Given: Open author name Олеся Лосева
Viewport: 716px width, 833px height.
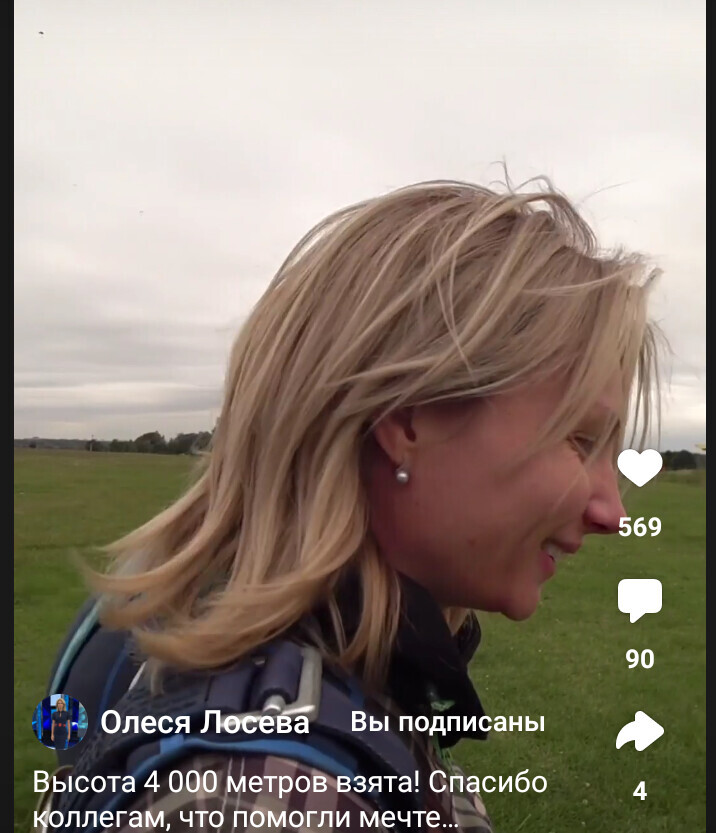Looking at the screenshot, I should point(205,722).
